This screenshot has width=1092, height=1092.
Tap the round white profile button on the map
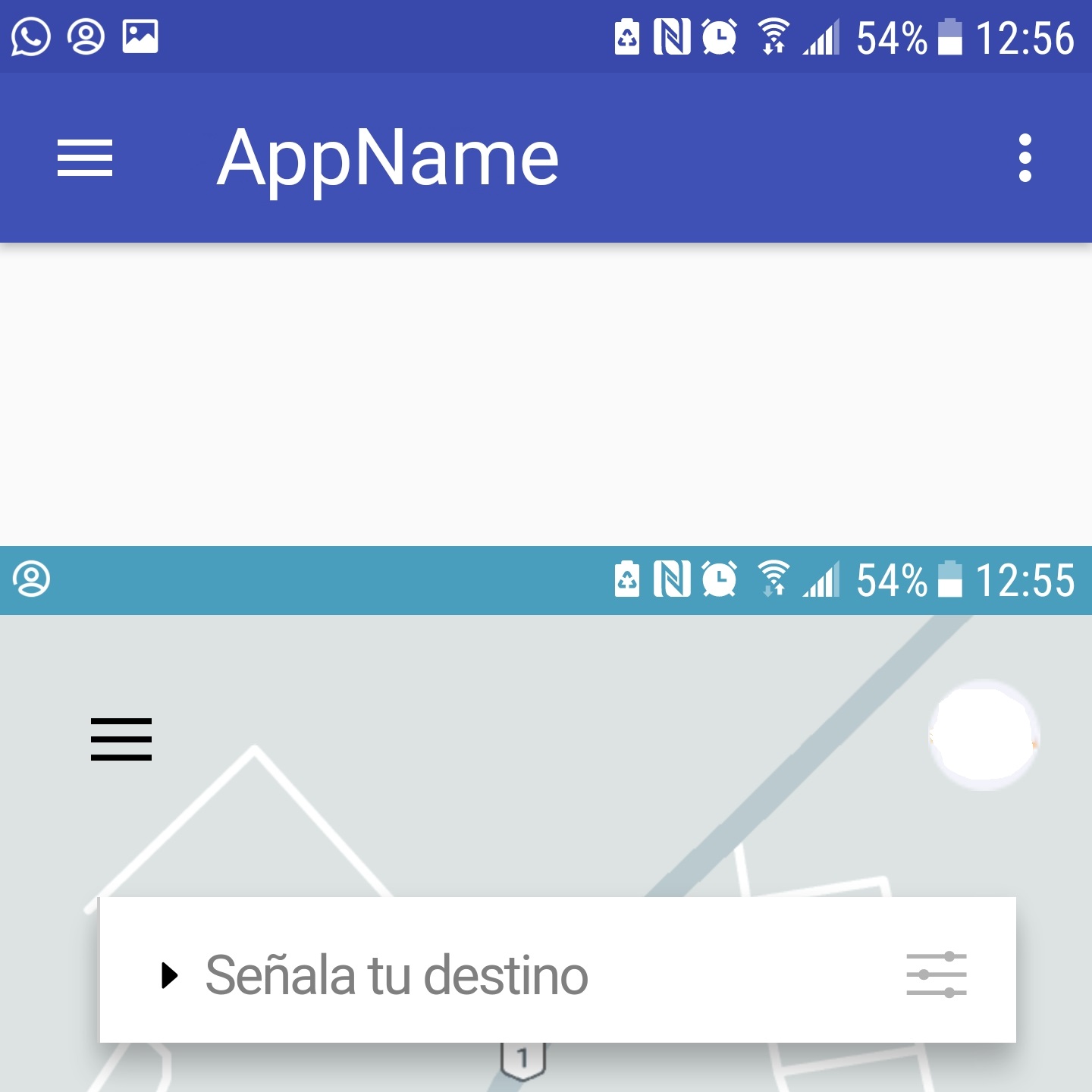(984, 735)
